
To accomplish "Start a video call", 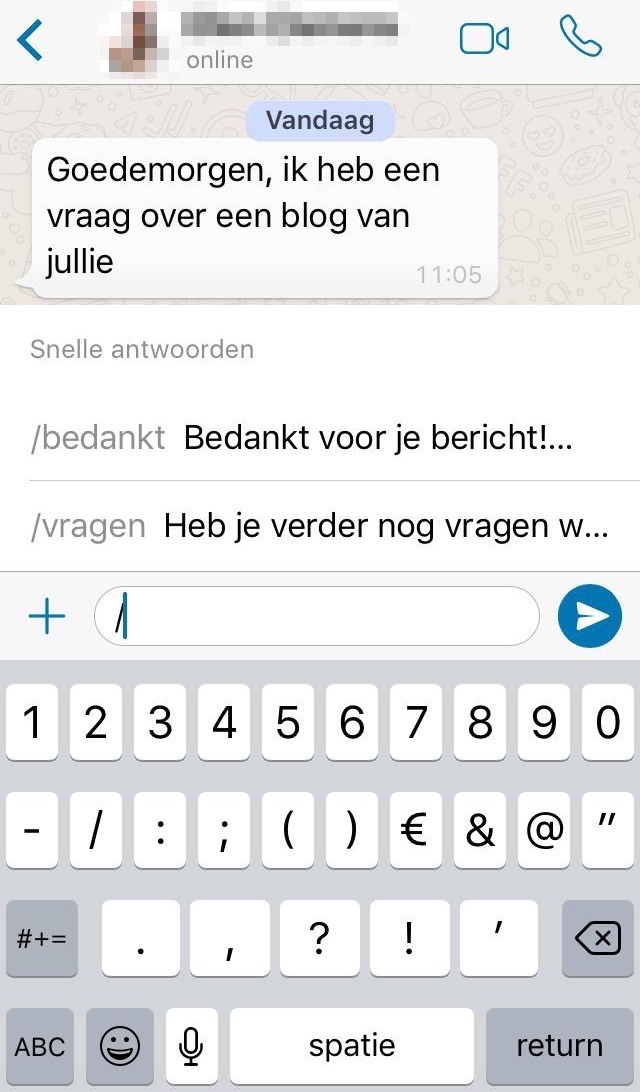I will 485,39.
